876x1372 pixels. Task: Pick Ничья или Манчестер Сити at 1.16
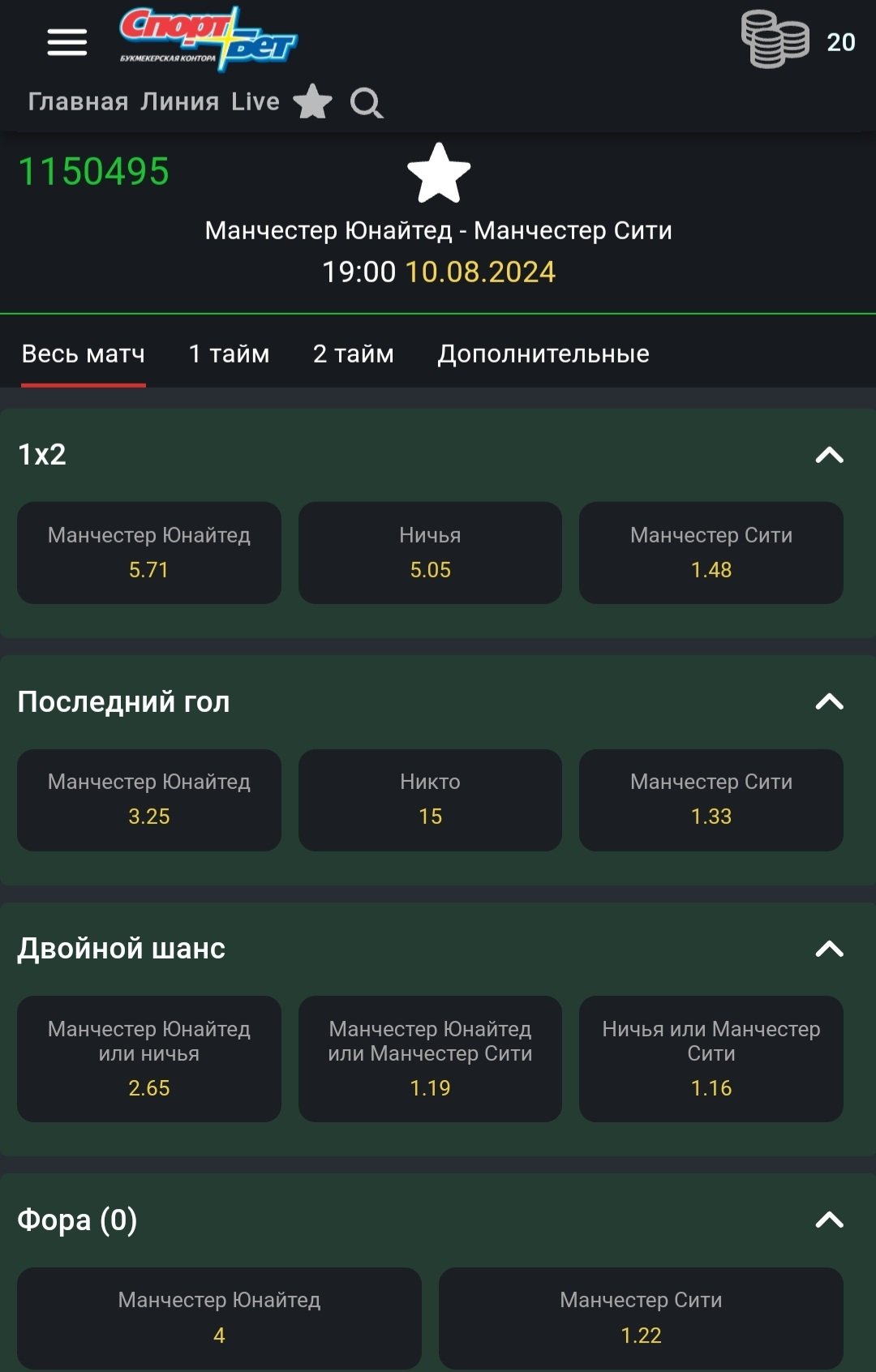[711, 1058]
